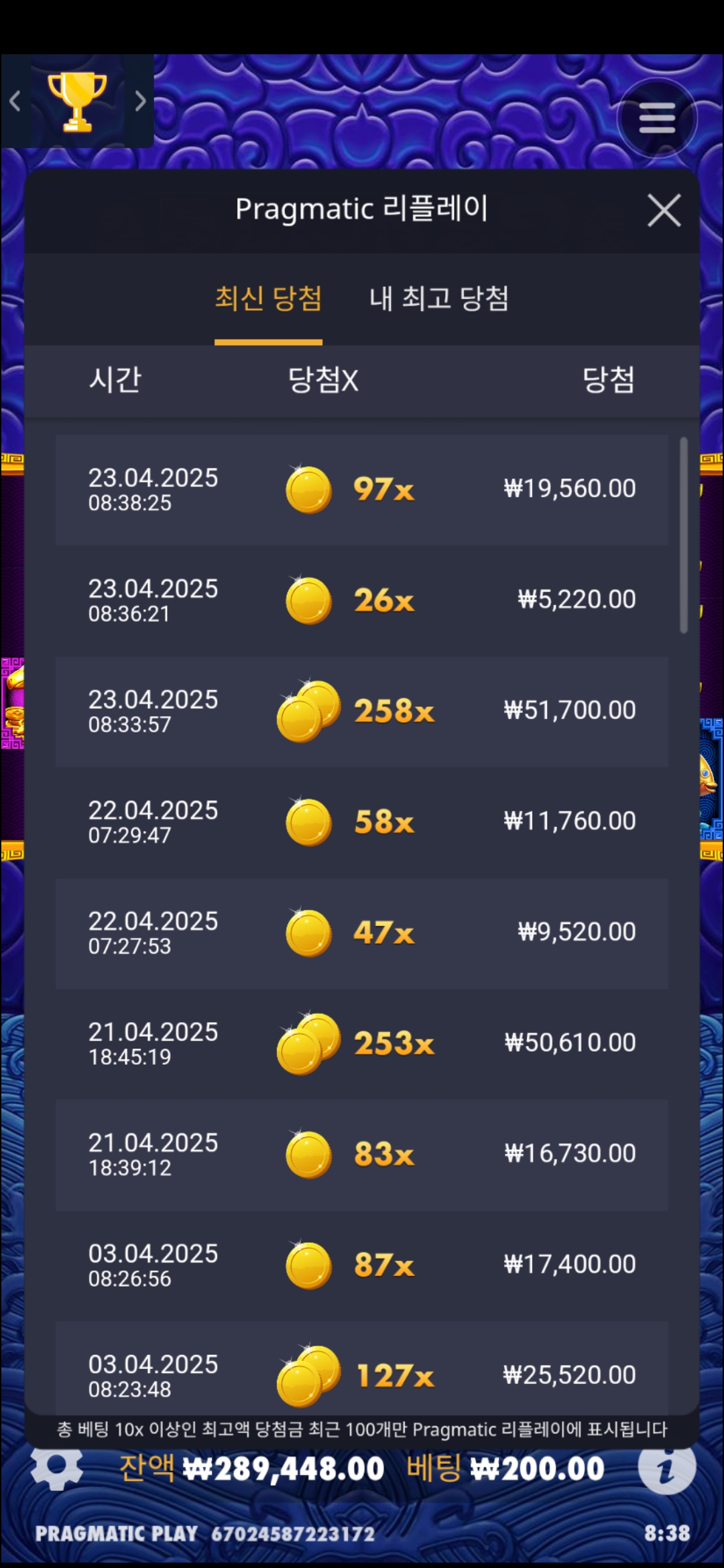724x1568 pixels.
Task: Open the 58x win replay
Action: click(x=361, y=822)
